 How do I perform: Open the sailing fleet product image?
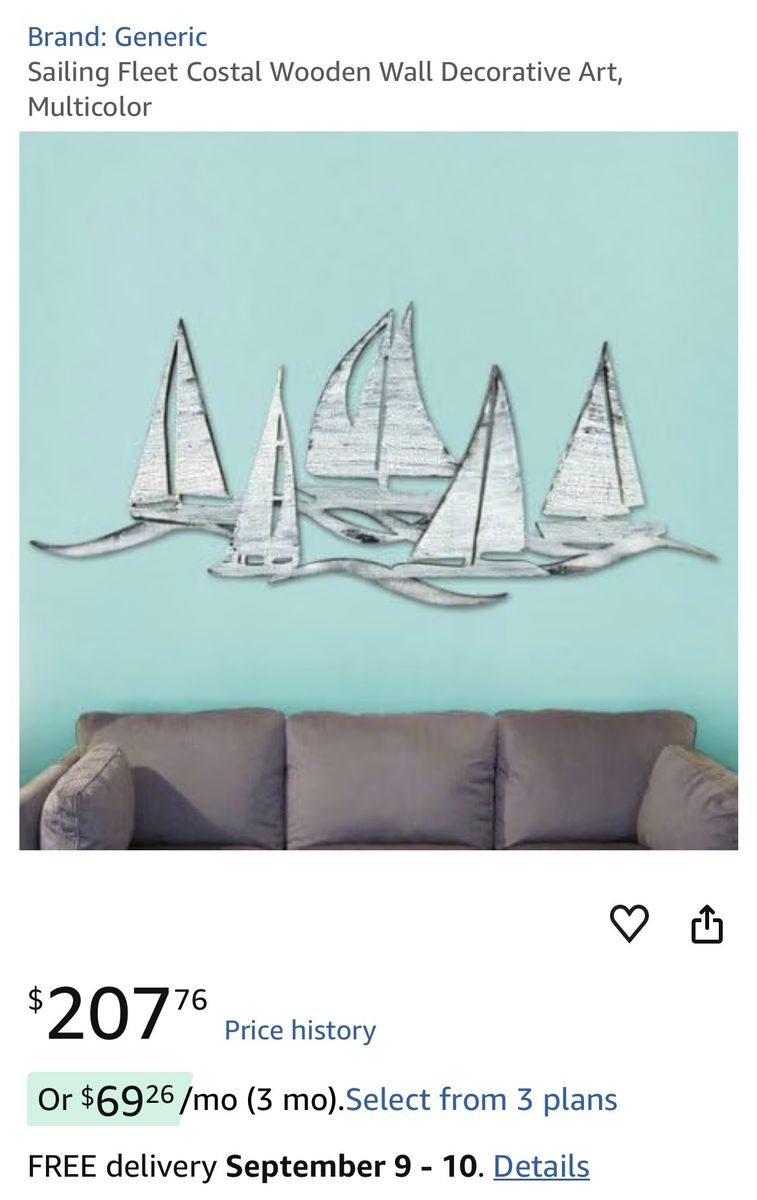tap(378, 491)
